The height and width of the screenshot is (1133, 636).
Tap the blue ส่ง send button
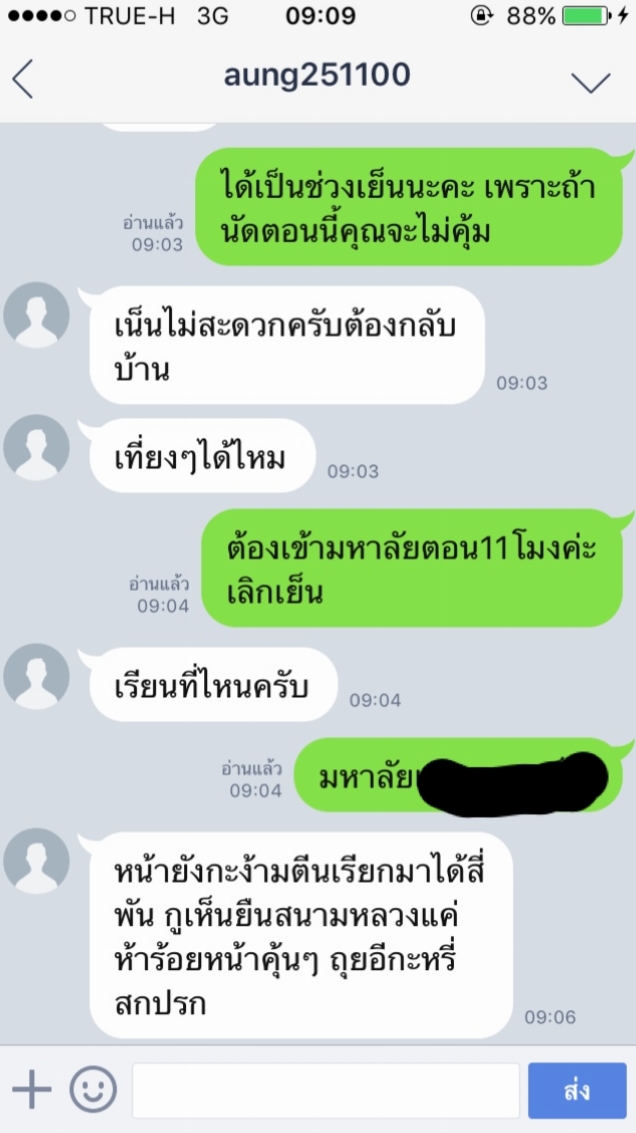(577, 1090)
